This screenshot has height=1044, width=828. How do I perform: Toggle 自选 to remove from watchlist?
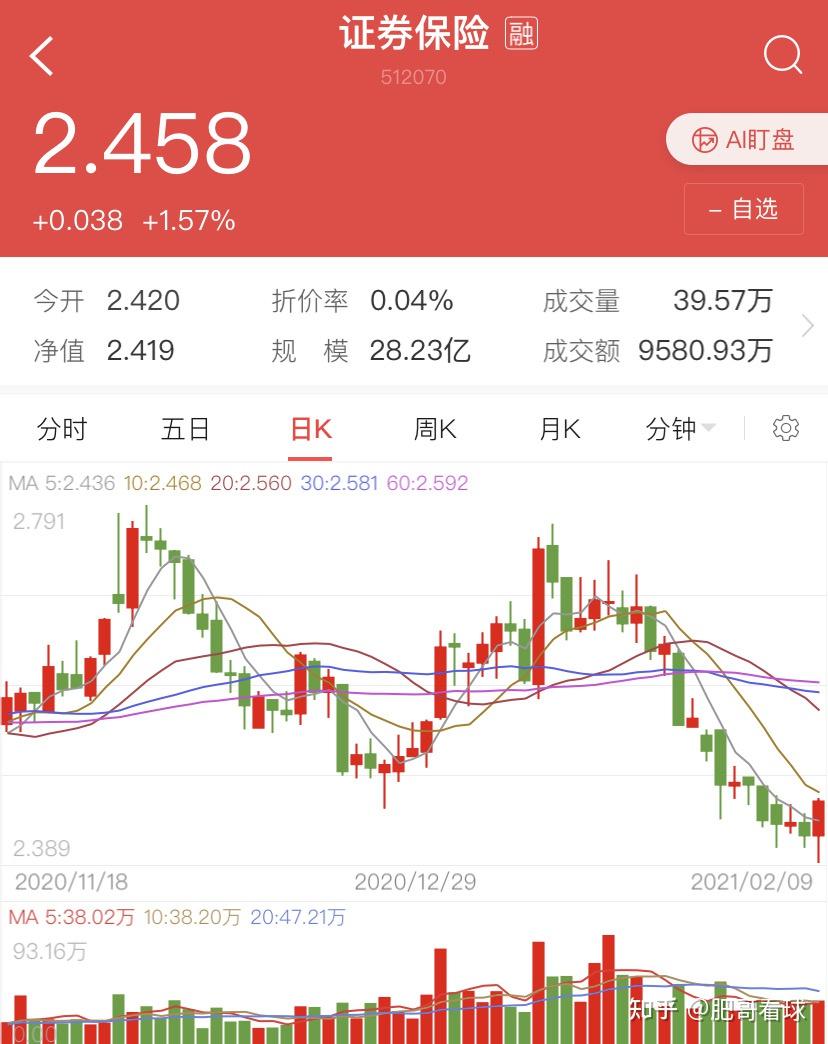tap(744, 208)
